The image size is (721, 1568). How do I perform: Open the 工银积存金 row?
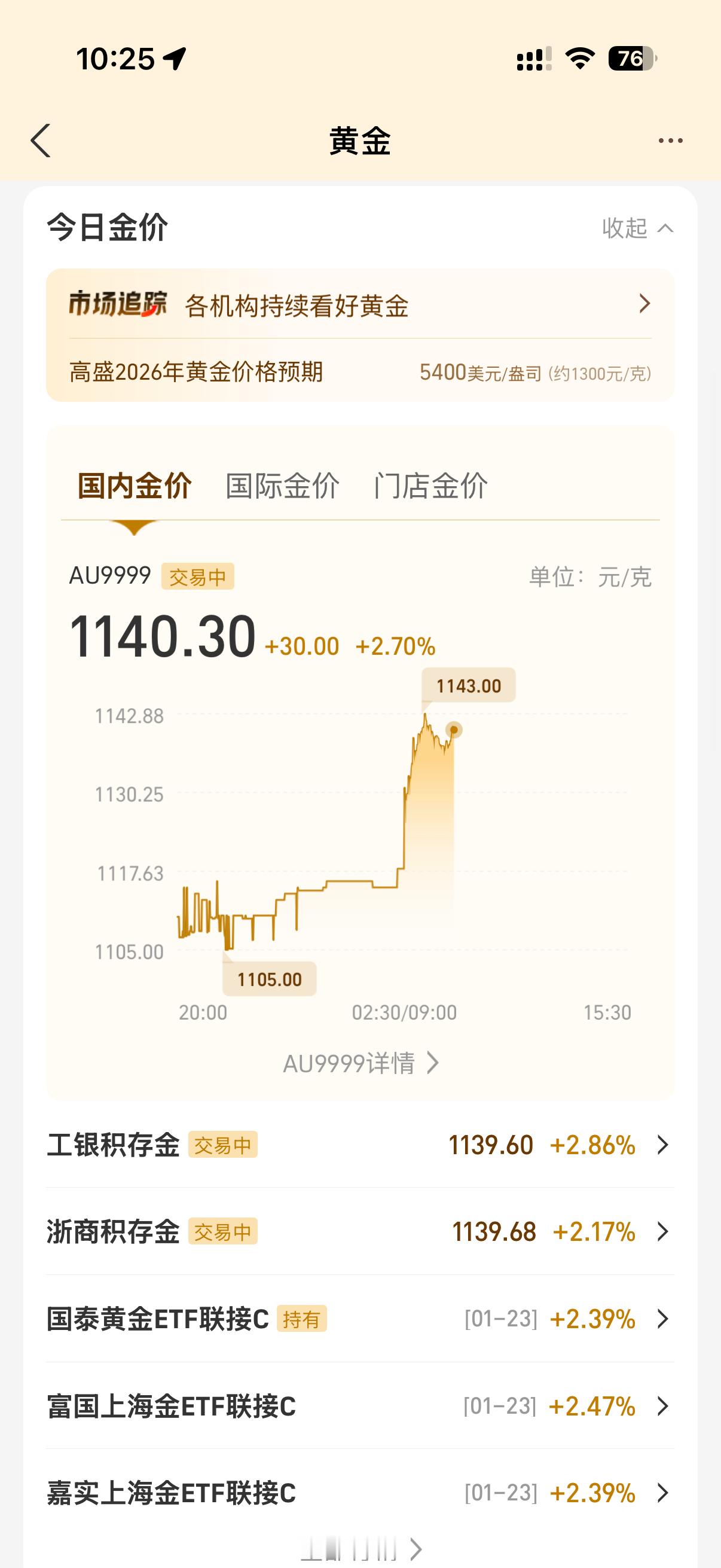[x=359, y=1145]
